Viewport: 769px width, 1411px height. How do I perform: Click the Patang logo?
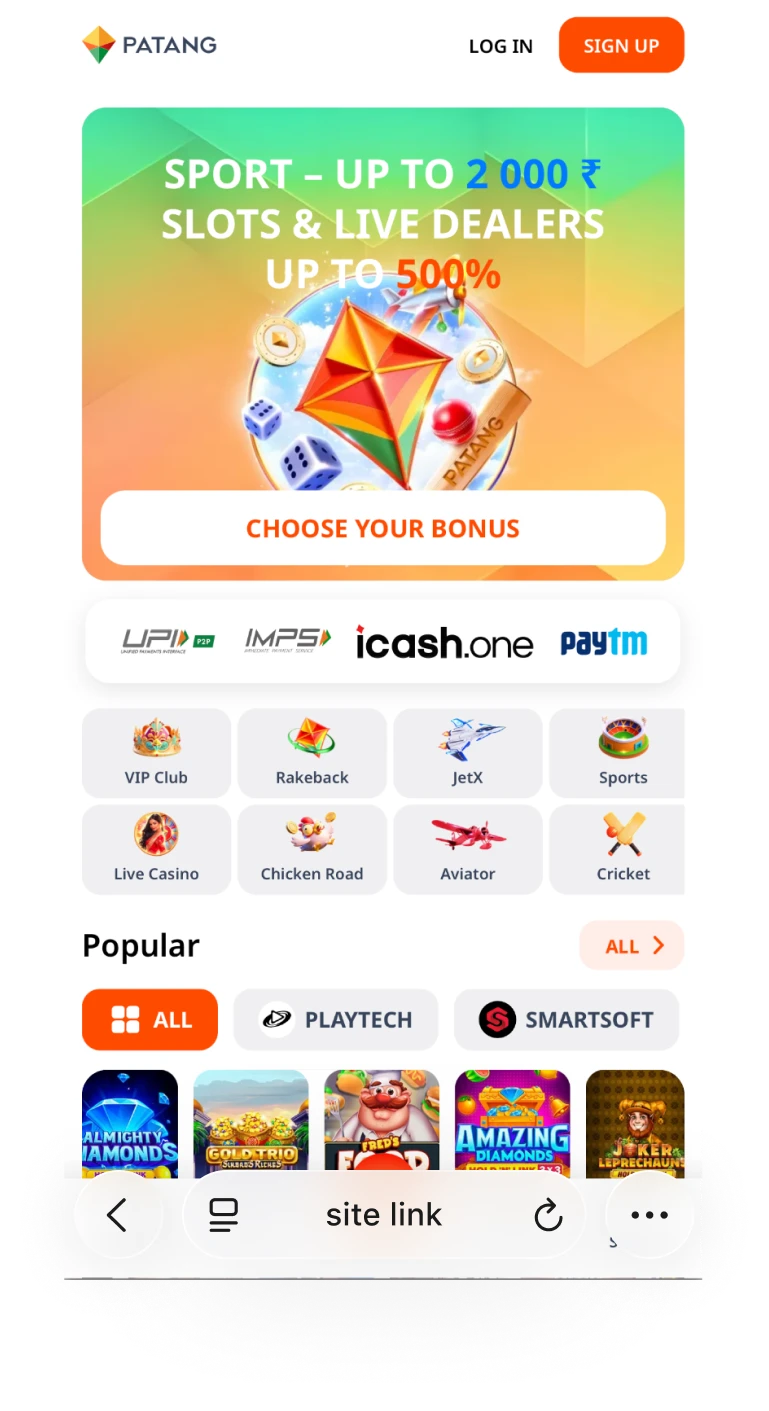(x=148, y=45)
